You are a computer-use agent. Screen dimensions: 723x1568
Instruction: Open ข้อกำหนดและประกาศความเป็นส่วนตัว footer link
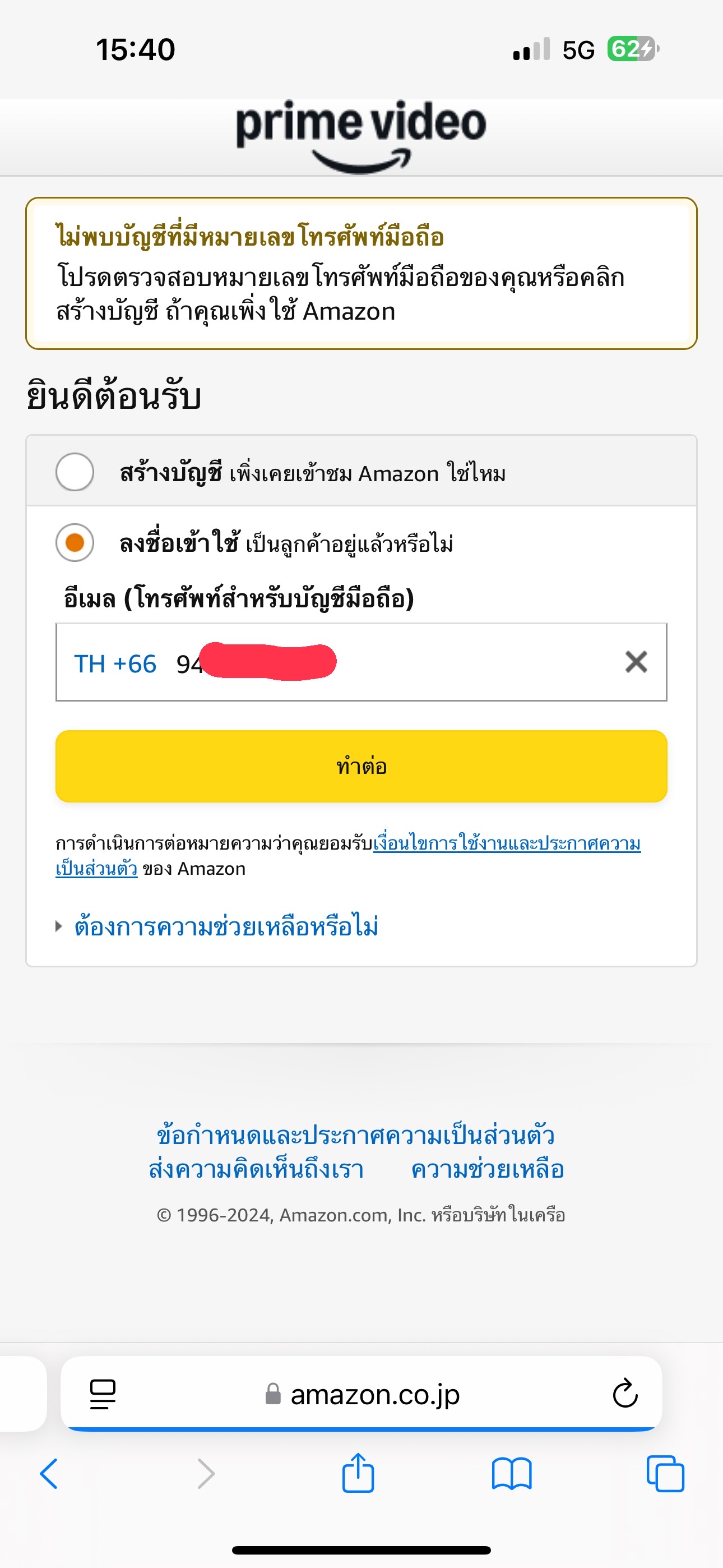pyautogui.click(x=355, y=1135)
